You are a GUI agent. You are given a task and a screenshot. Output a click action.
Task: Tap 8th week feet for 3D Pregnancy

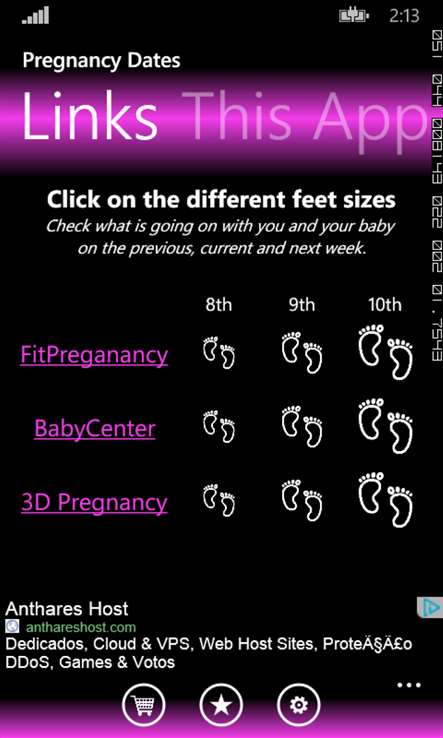pos(219,501)
